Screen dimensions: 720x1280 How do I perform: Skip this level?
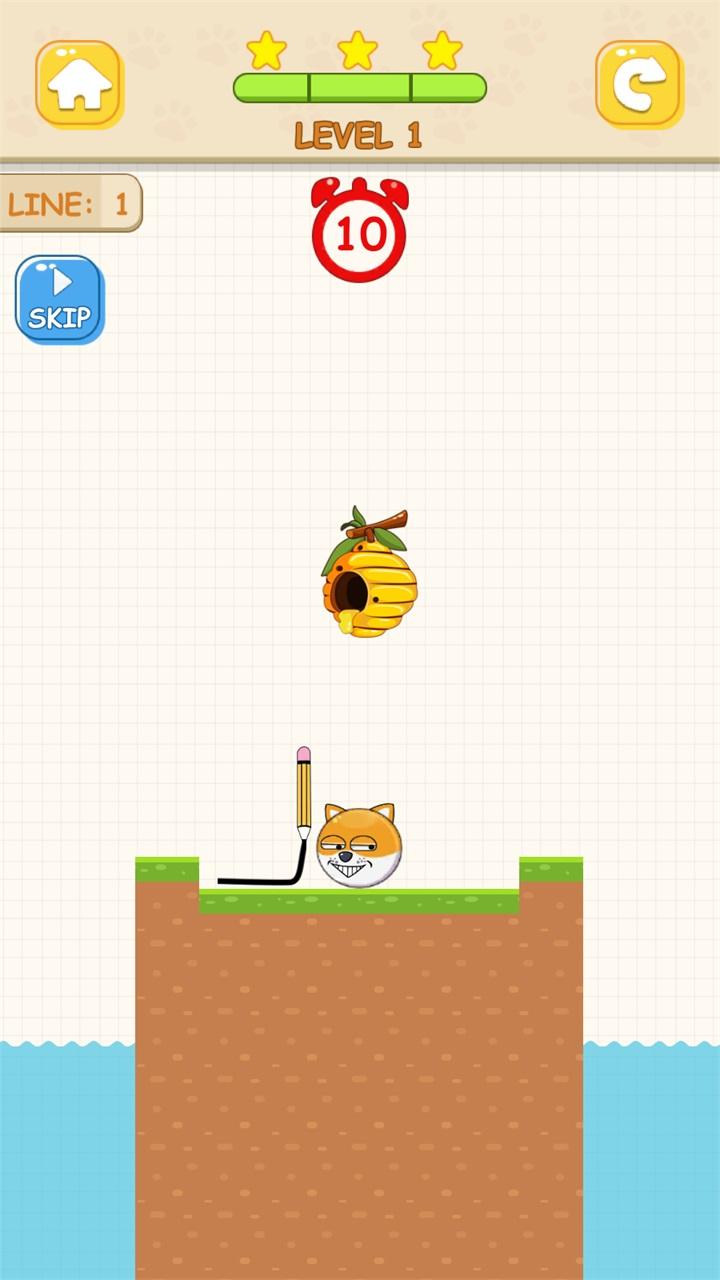click(x=59, y=299)
